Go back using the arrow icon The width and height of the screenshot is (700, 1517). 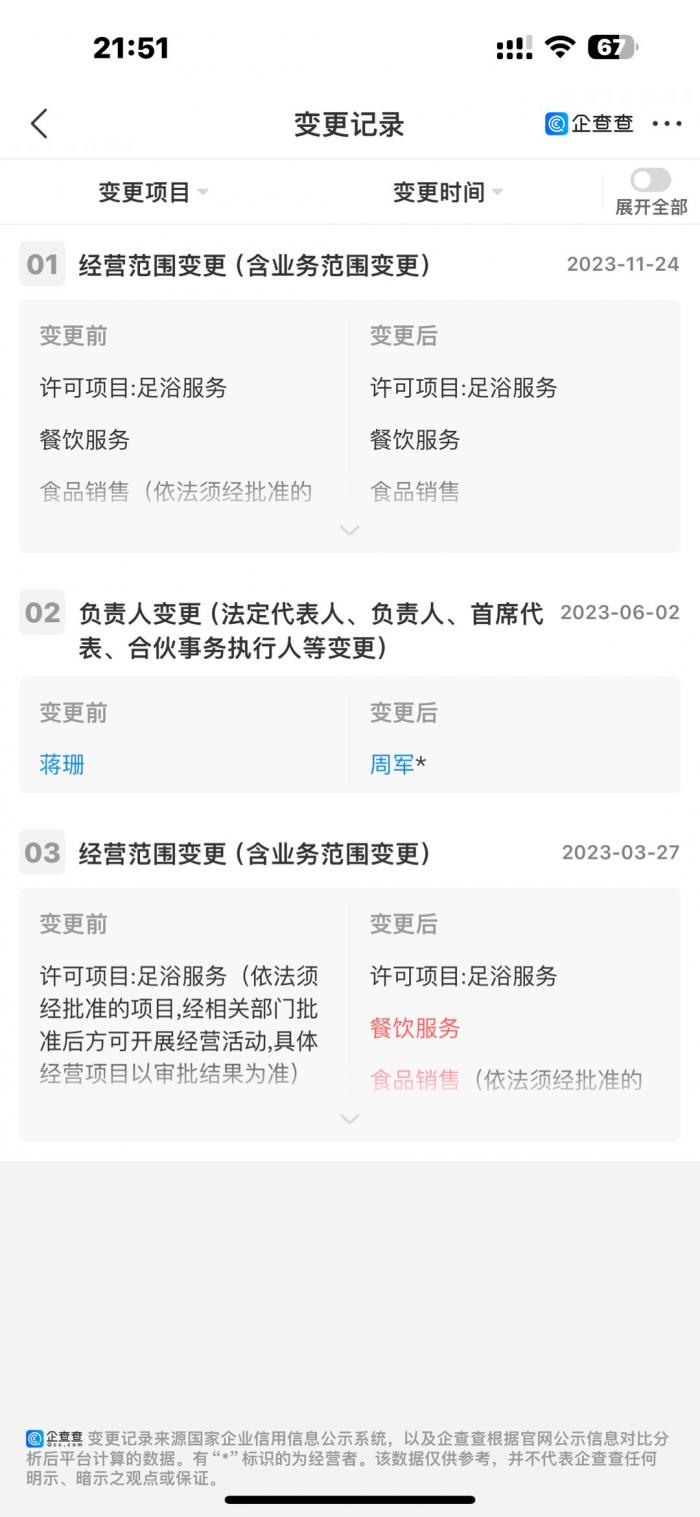click(x=39, y=124)
